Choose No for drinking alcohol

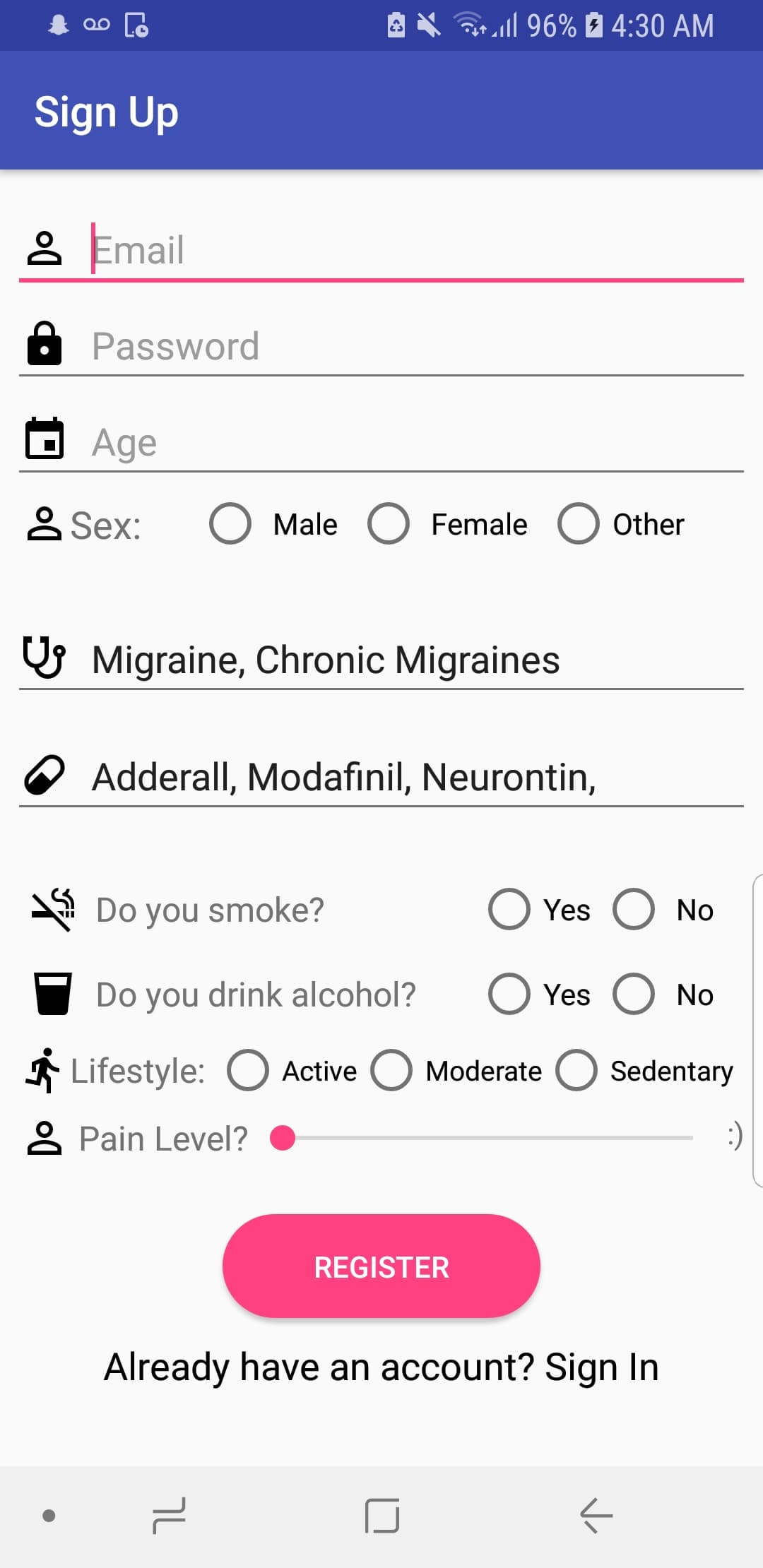point(634,994)
